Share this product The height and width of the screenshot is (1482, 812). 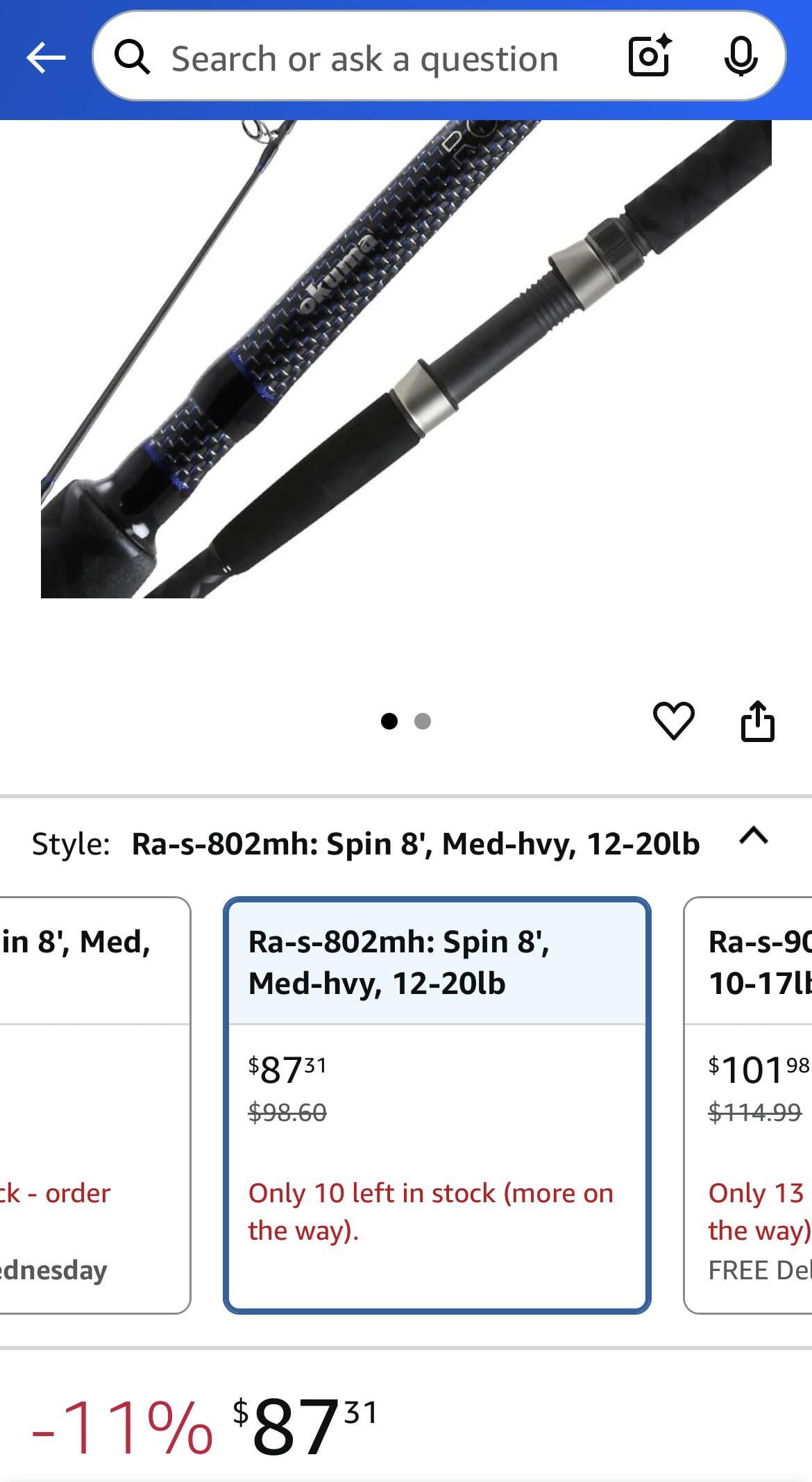click(x=757, y=721)
